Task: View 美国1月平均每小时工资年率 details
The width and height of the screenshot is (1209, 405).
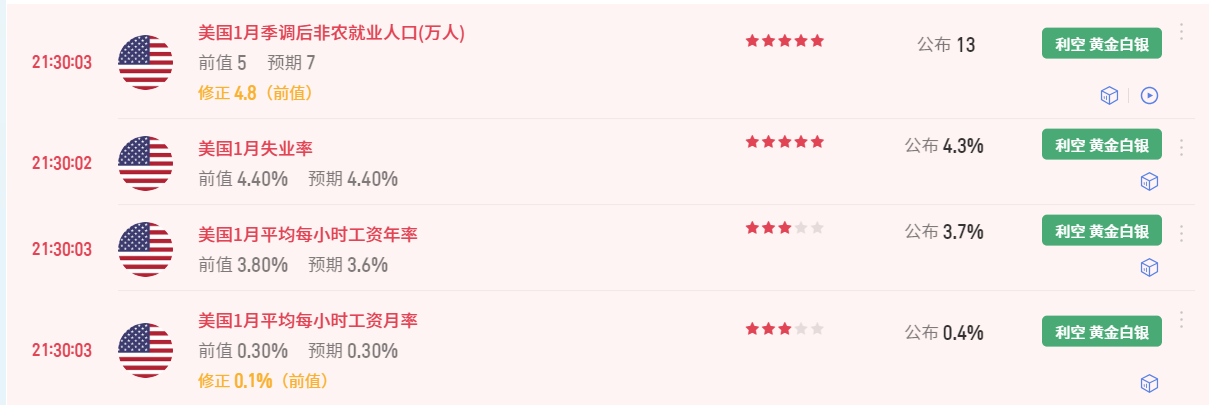Action: coord(308,234)
